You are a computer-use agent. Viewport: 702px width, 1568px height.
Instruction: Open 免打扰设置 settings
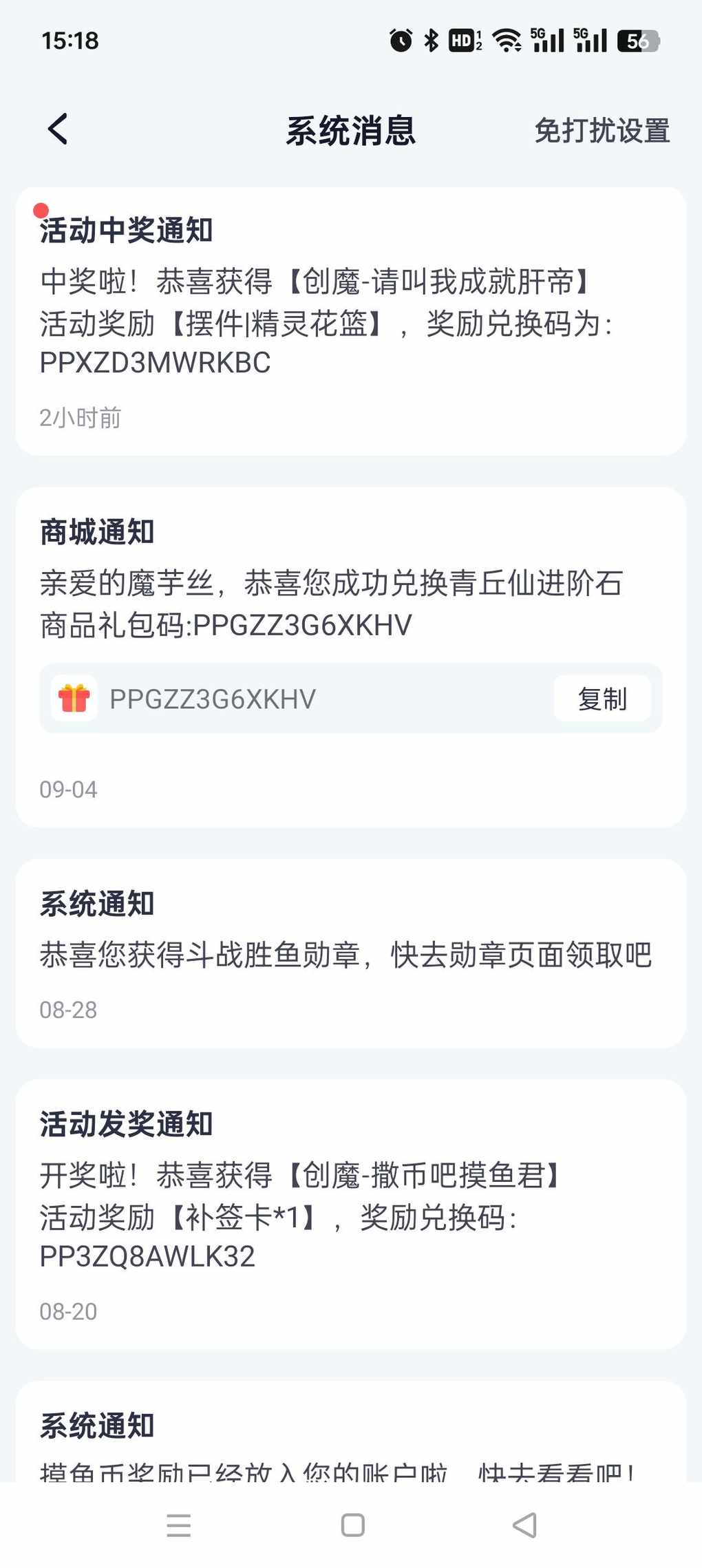click(x=602, y=131)
